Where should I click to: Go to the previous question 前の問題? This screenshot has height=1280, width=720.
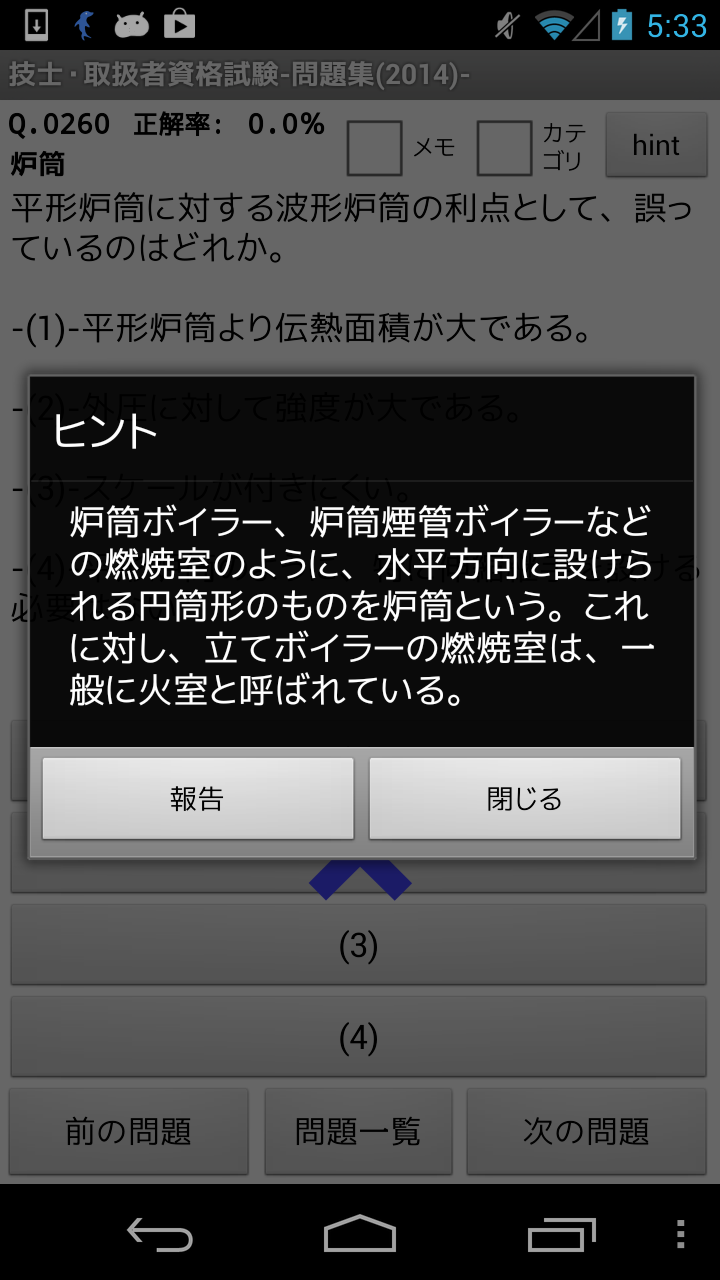(128, 1131)
